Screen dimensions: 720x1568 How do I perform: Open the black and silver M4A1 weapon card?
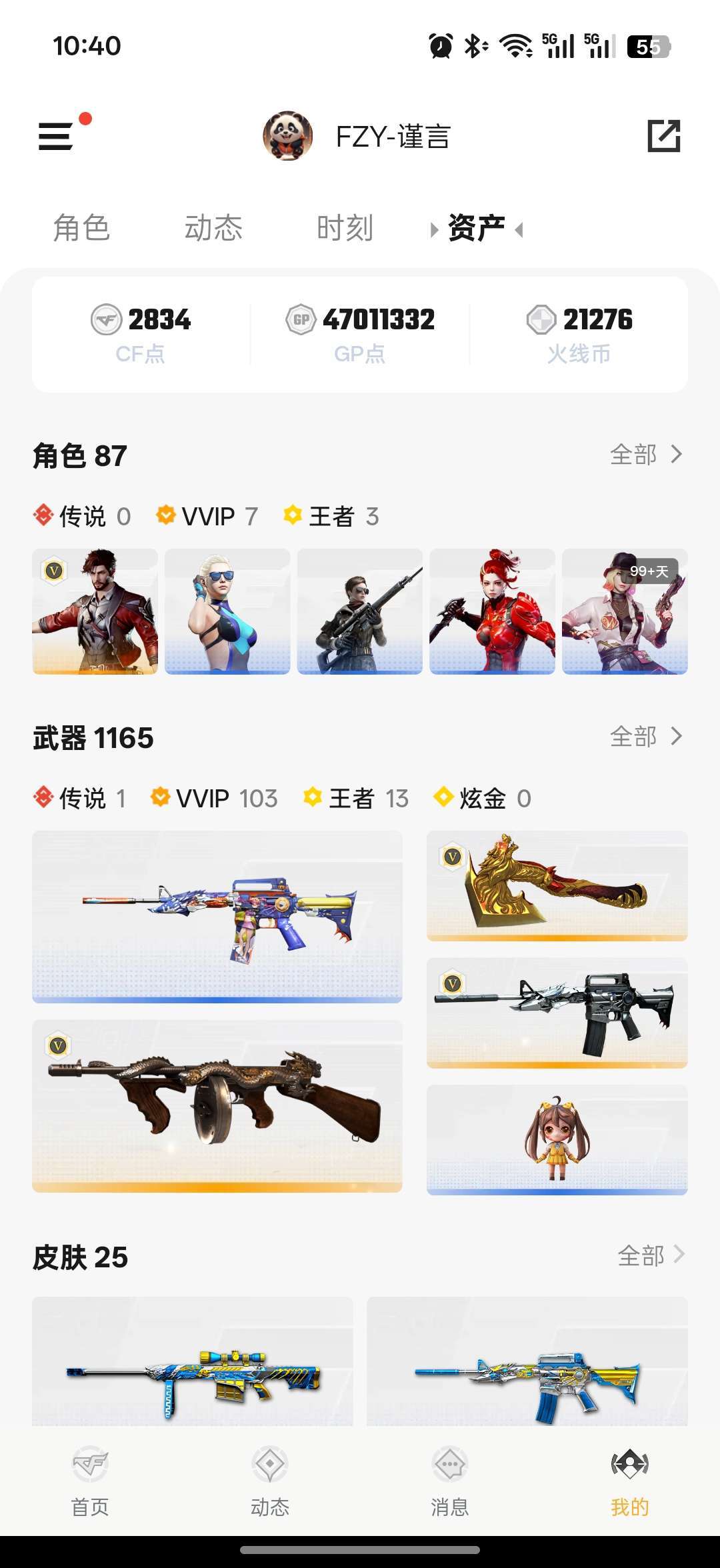point(557,1013)
